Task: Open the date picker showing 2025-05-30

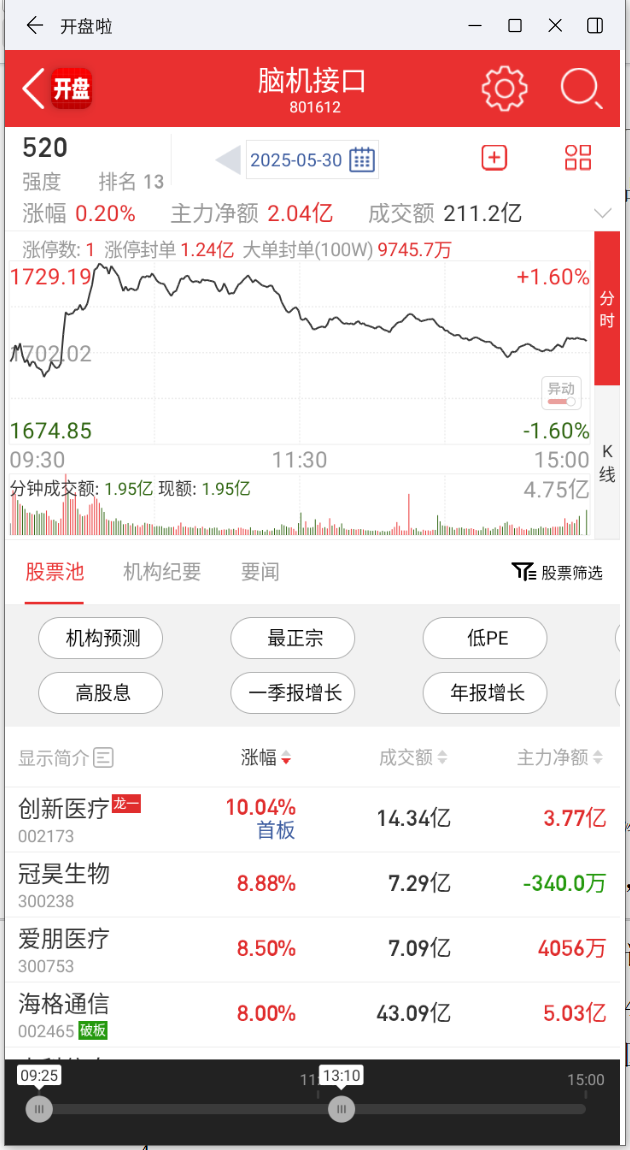Action: (x=312, y=160)
